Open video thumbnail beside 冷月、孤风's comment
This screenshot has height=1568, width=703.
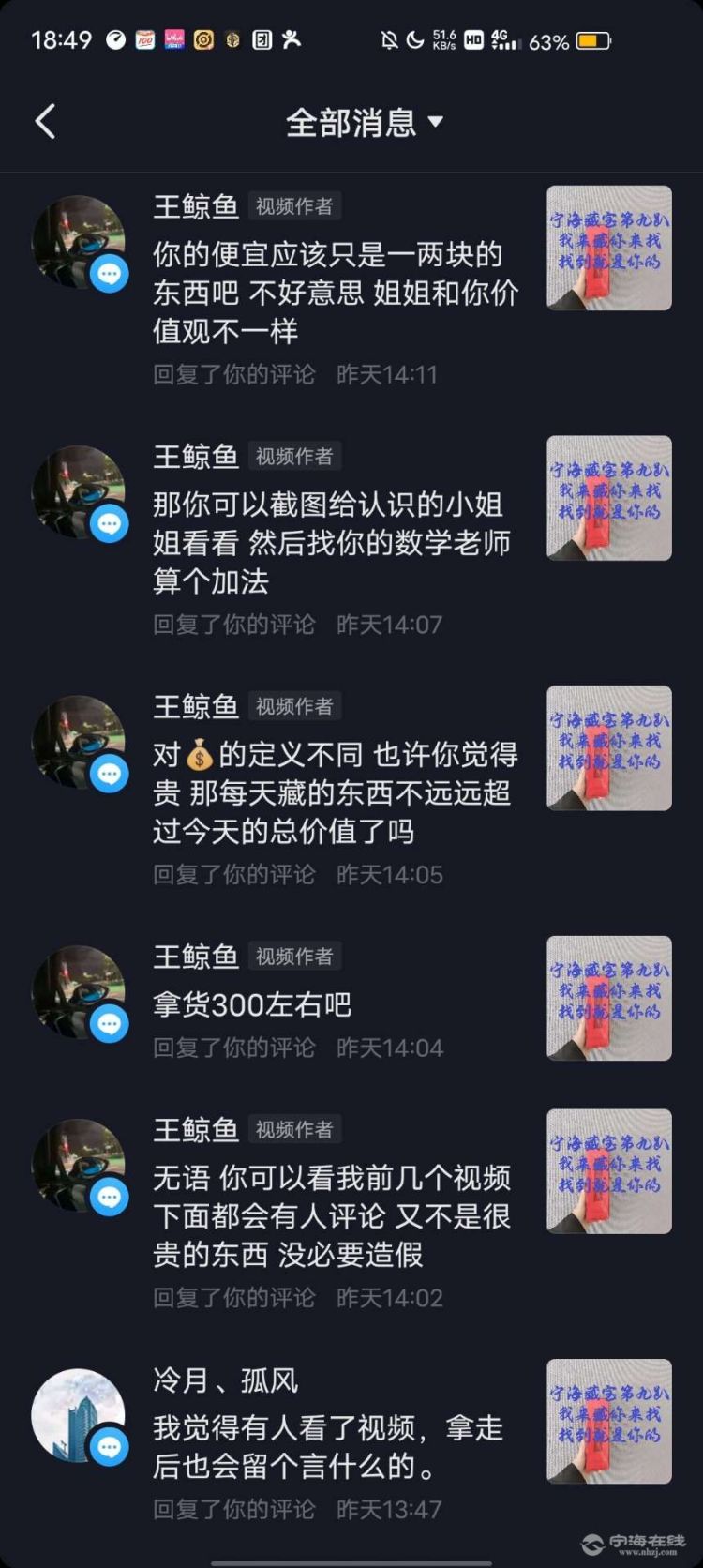click(x=608, y=1421)
